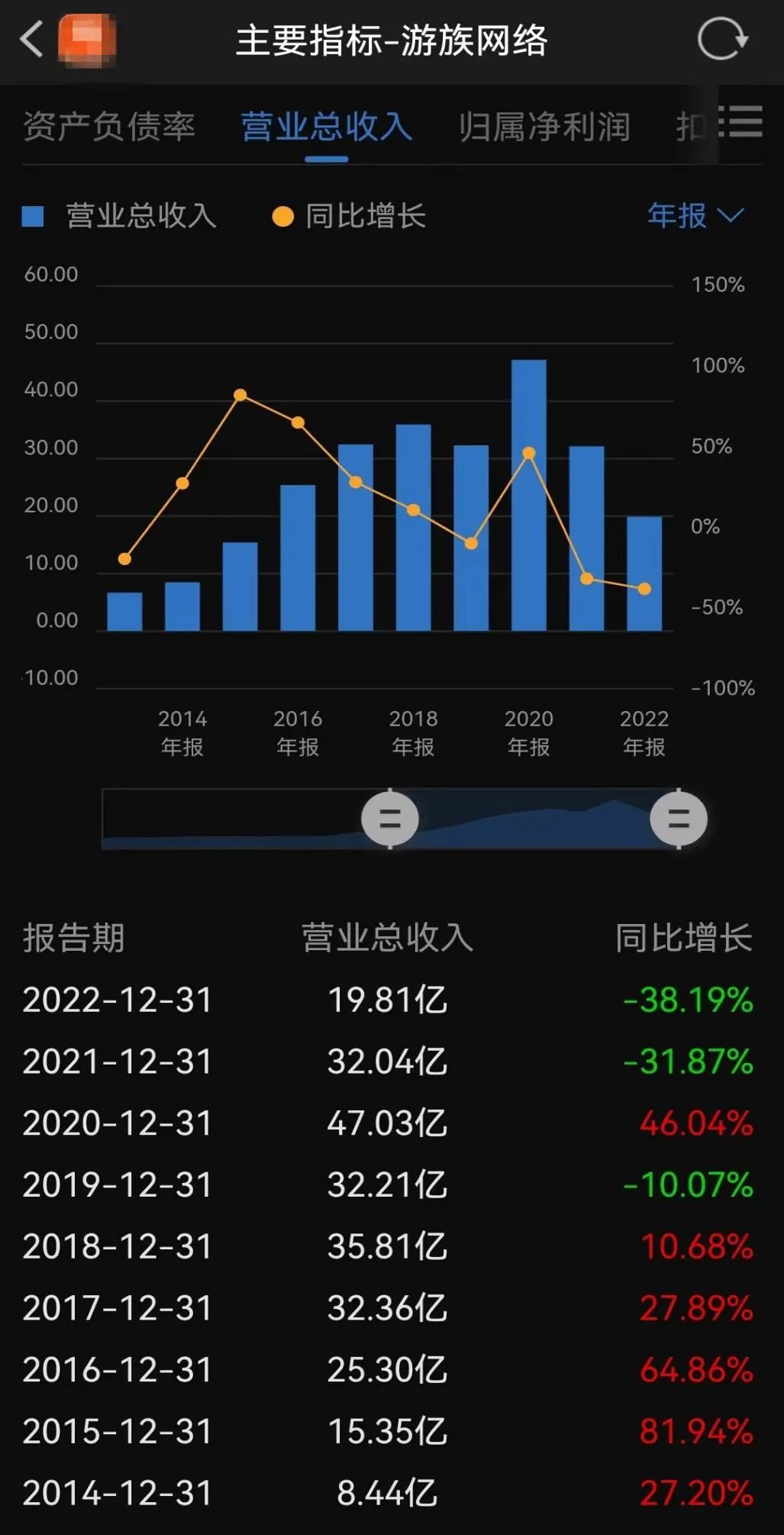Tap the left handle of range slider
This screenshot has height=1535, width=784.
click(390, 819)
